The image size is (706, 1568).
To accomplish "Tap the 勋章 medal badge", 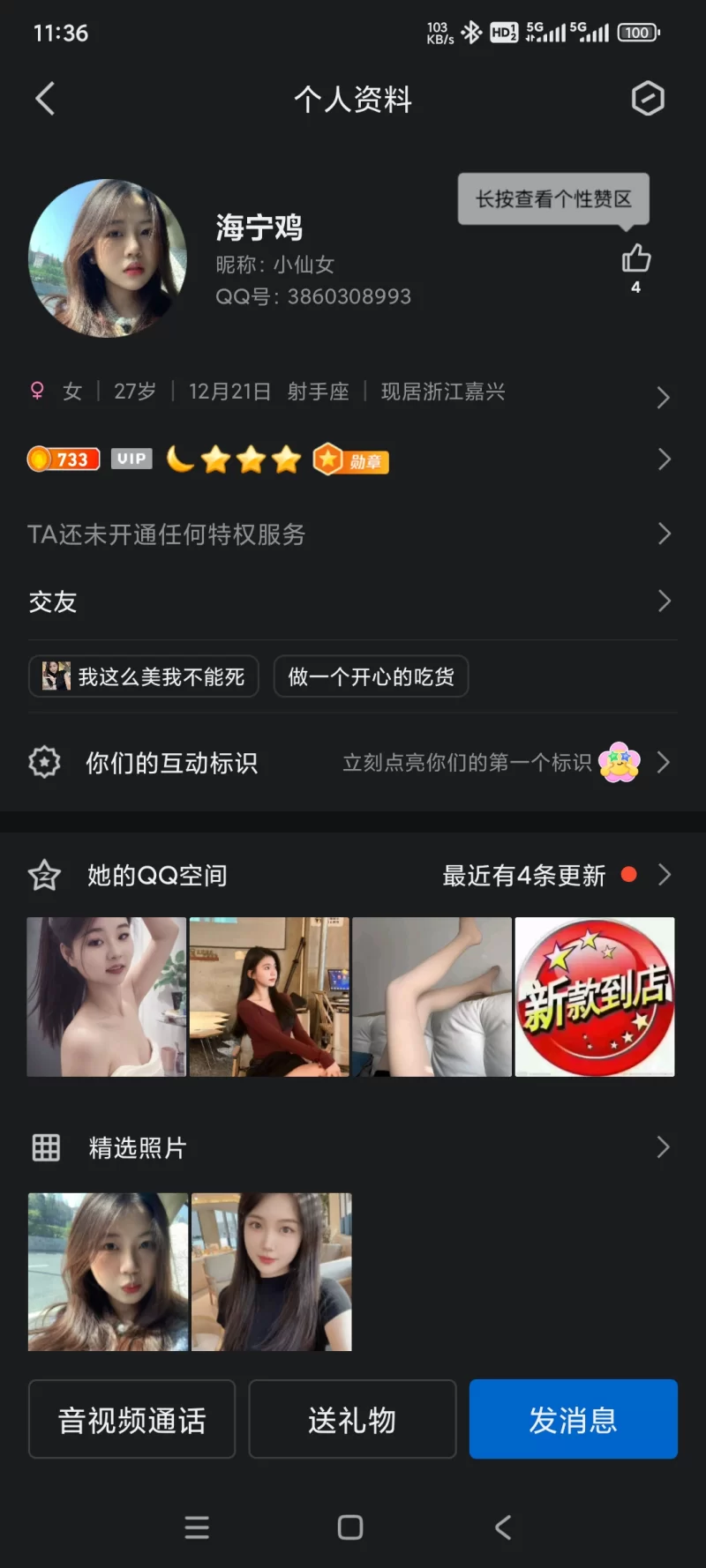I will (x=349, y=459).
